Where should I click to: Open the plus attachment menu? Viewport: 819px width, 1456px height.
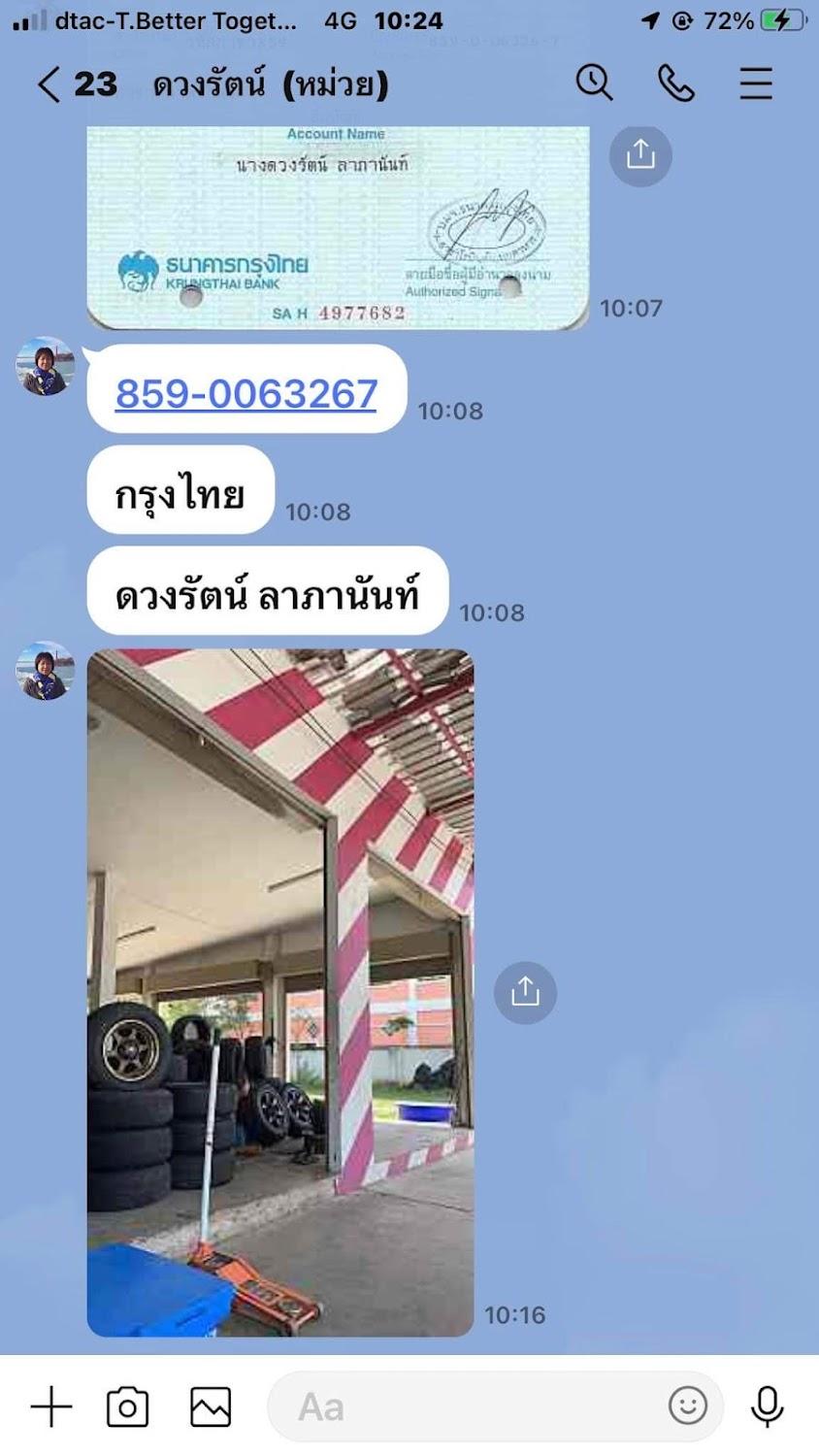click(x=50, y=1406)
